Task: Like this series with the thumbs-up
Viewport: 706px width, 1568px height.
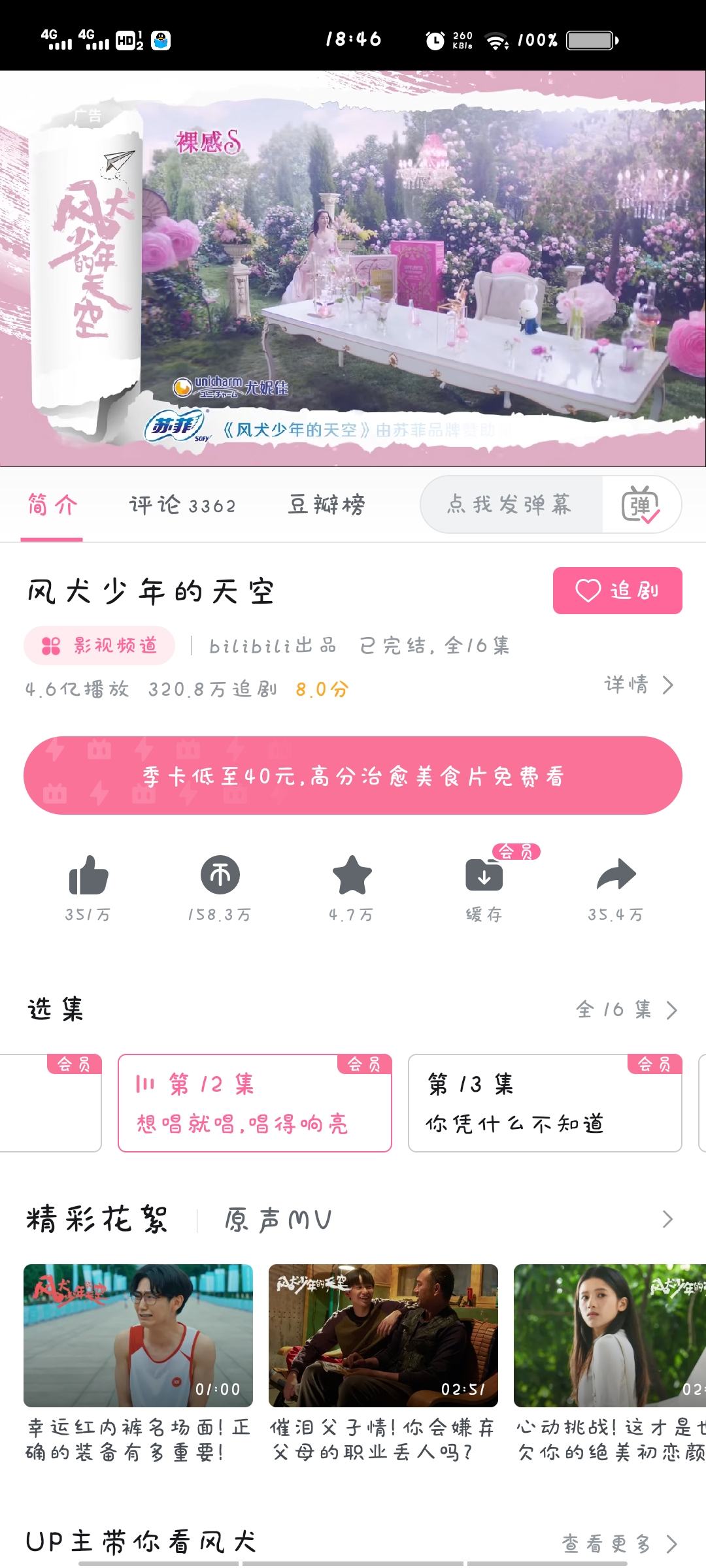Action: pos(88,876)
